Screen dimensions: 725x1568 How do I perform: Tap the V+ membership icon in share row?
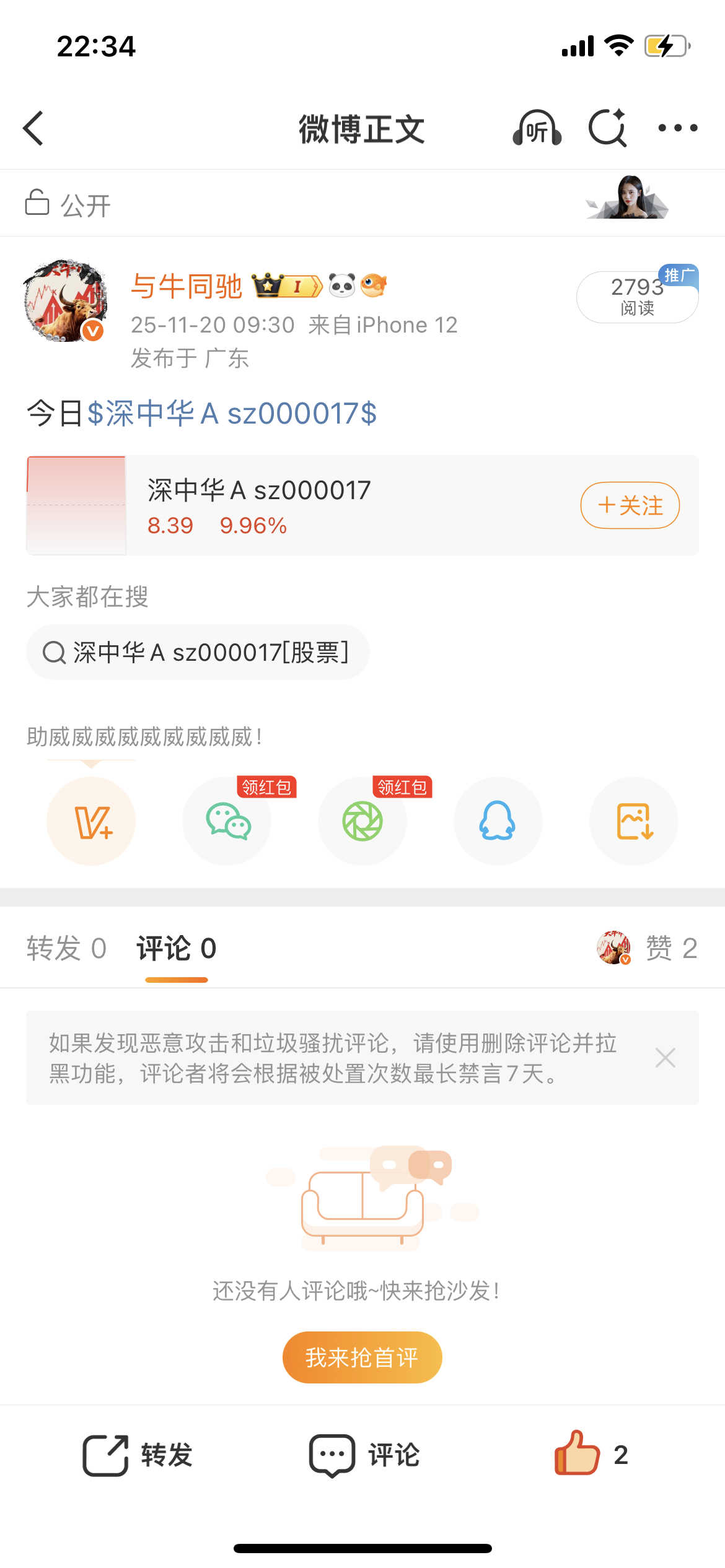pyautogui.click(x=91, y=822)
